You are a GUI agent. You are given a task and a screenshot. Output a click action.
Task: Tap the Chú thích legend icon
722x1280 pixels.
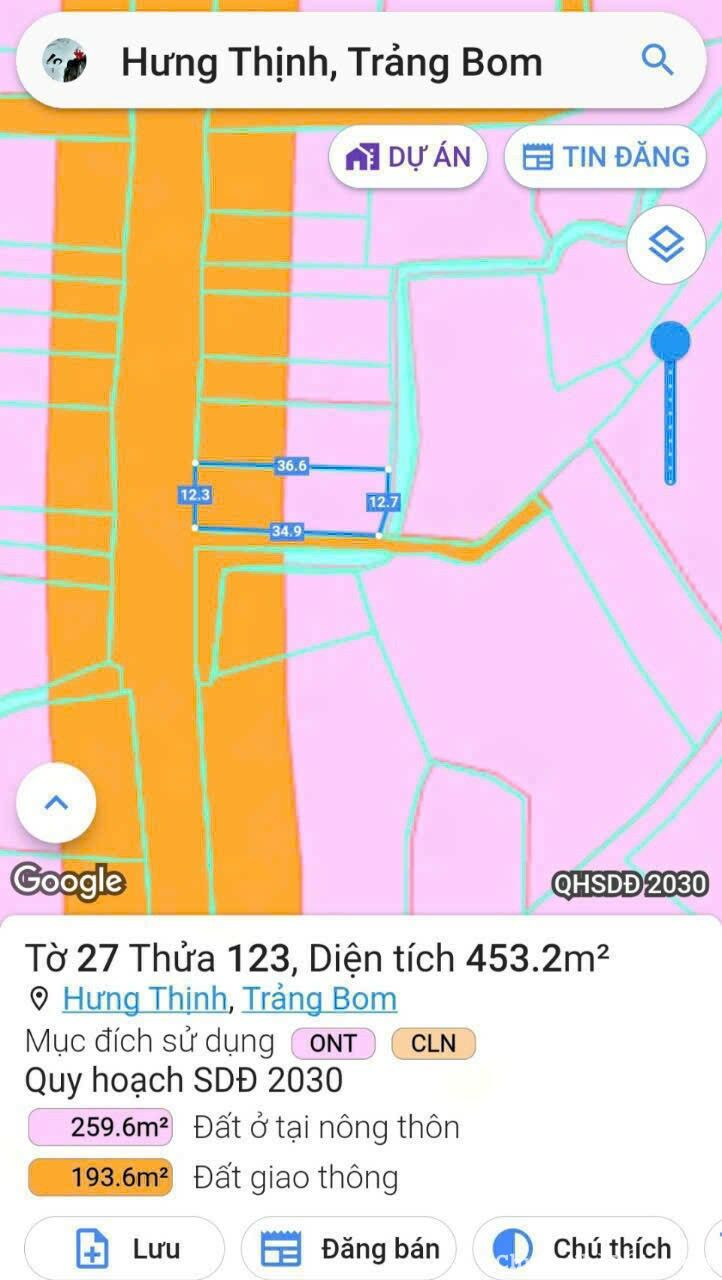click(x=512, y=1248)
